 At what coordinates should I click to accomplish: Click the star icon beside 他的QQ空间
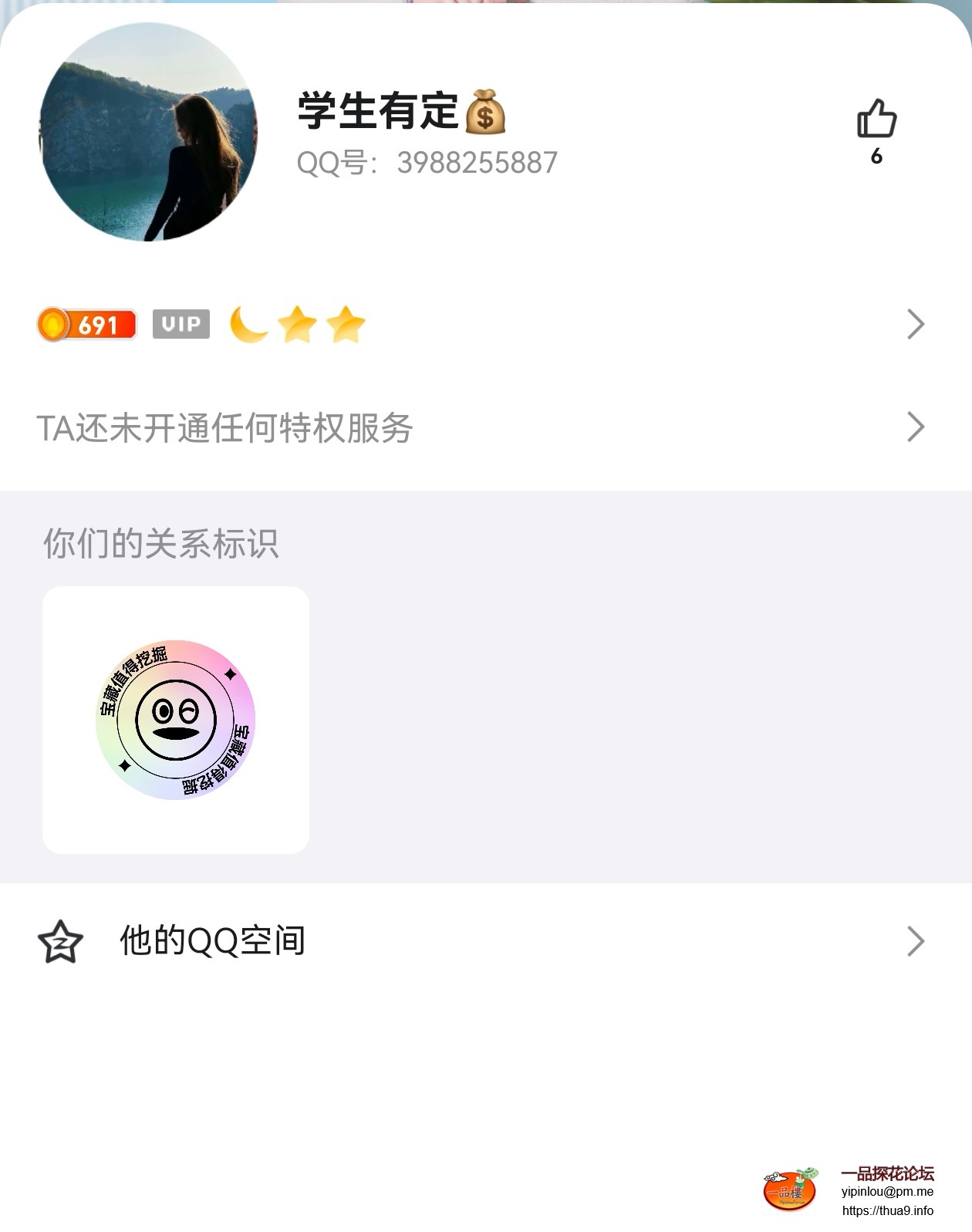(62, 940)
